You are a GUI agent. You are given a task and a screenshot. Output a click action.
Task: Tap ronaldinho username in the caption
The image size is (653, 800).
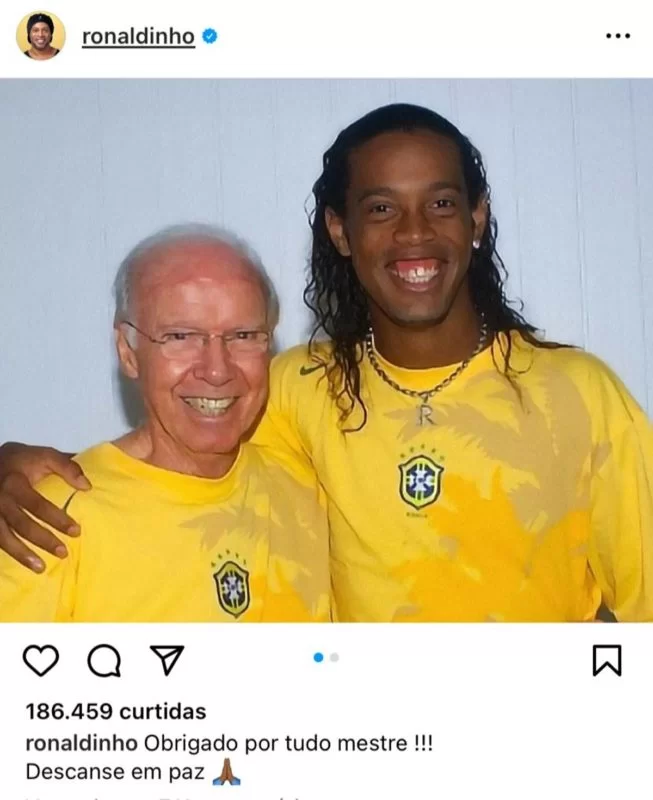pos(81,744)
